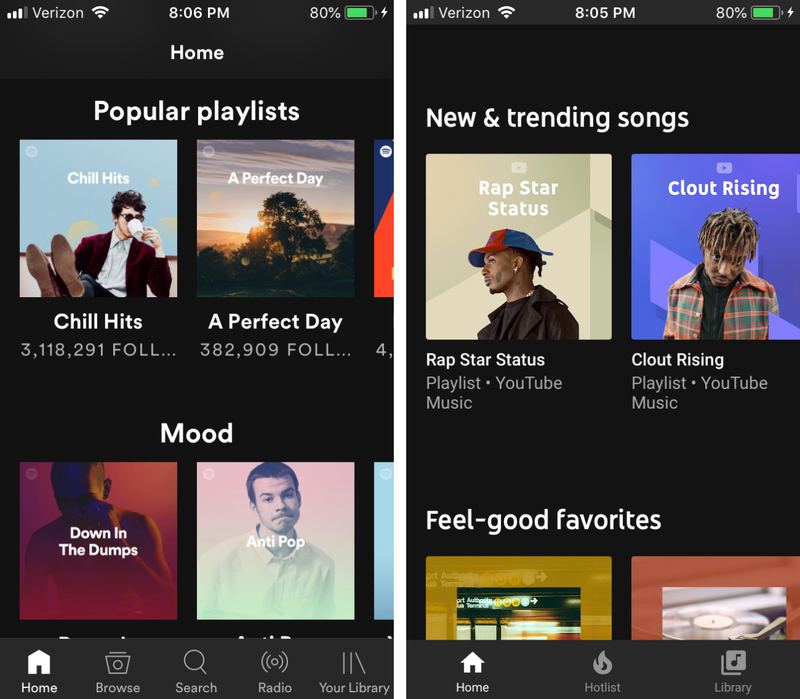The image size is (800, 699).
Task: Open the Chill Hits playlist
Action: [x=98, y=219]
